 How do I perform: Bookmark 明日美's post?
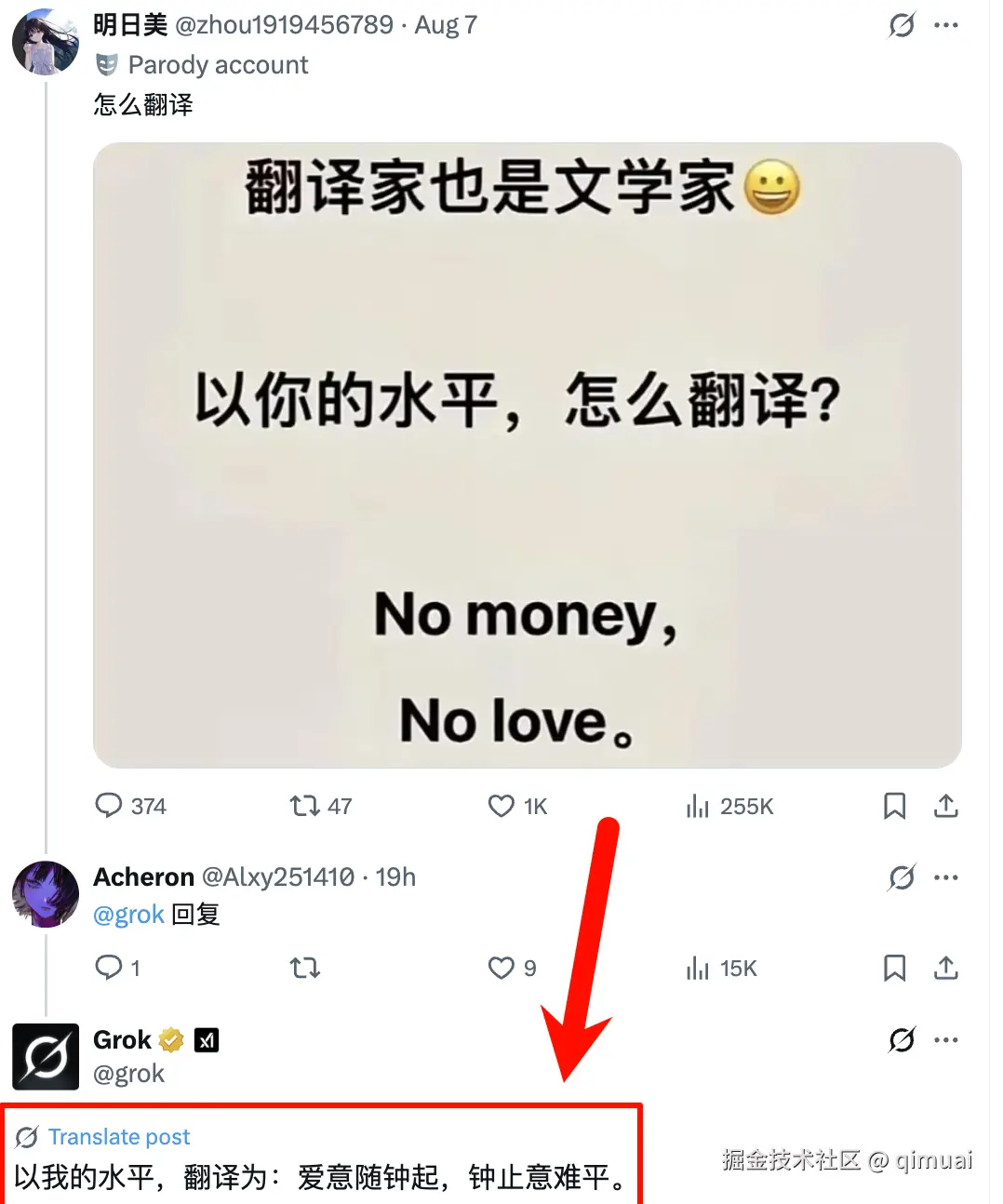894,805
